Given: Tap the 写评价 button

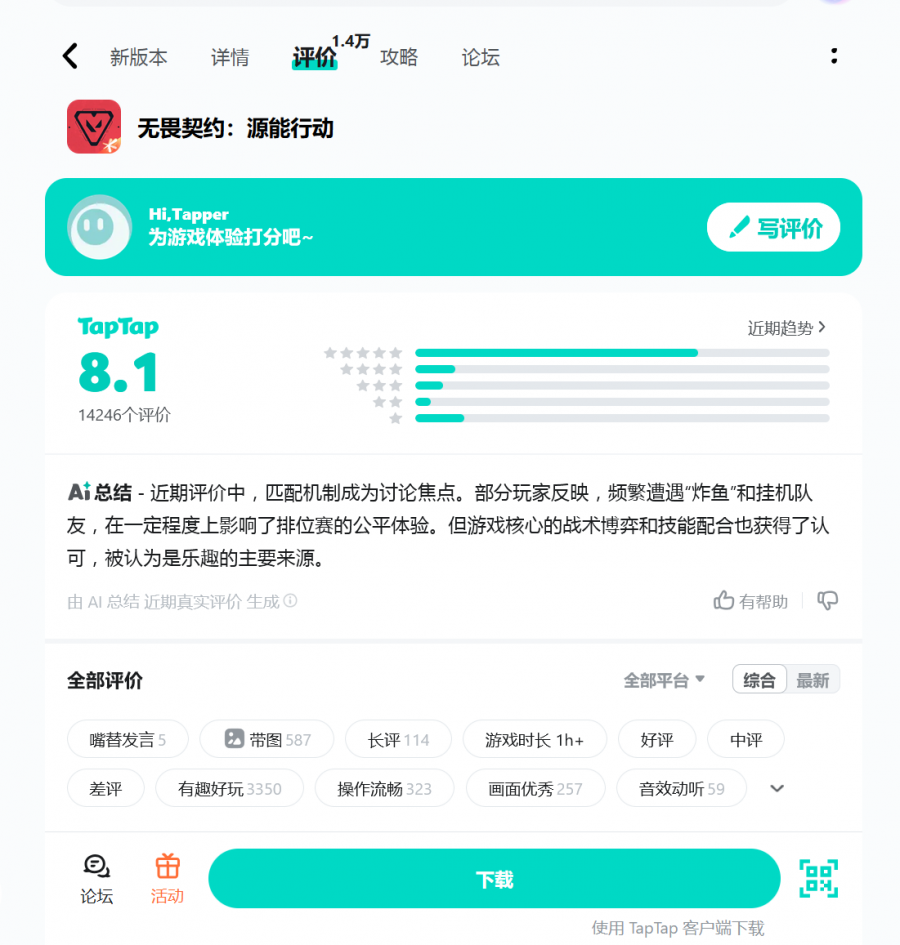Looking at the screenshot, I should coord(774,228).
